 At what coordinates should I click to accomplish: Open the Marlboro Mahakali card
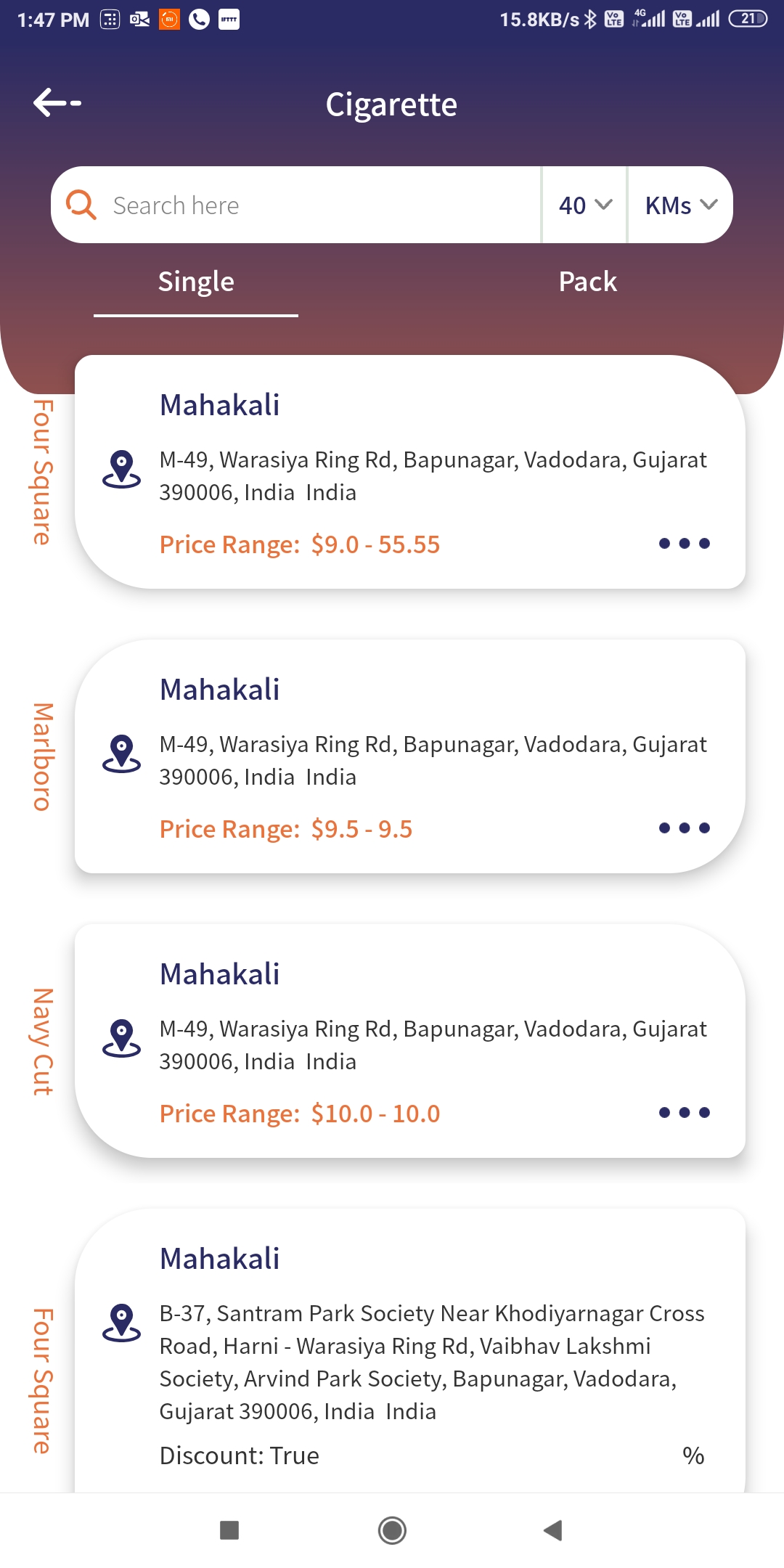(x=410, y=756)
